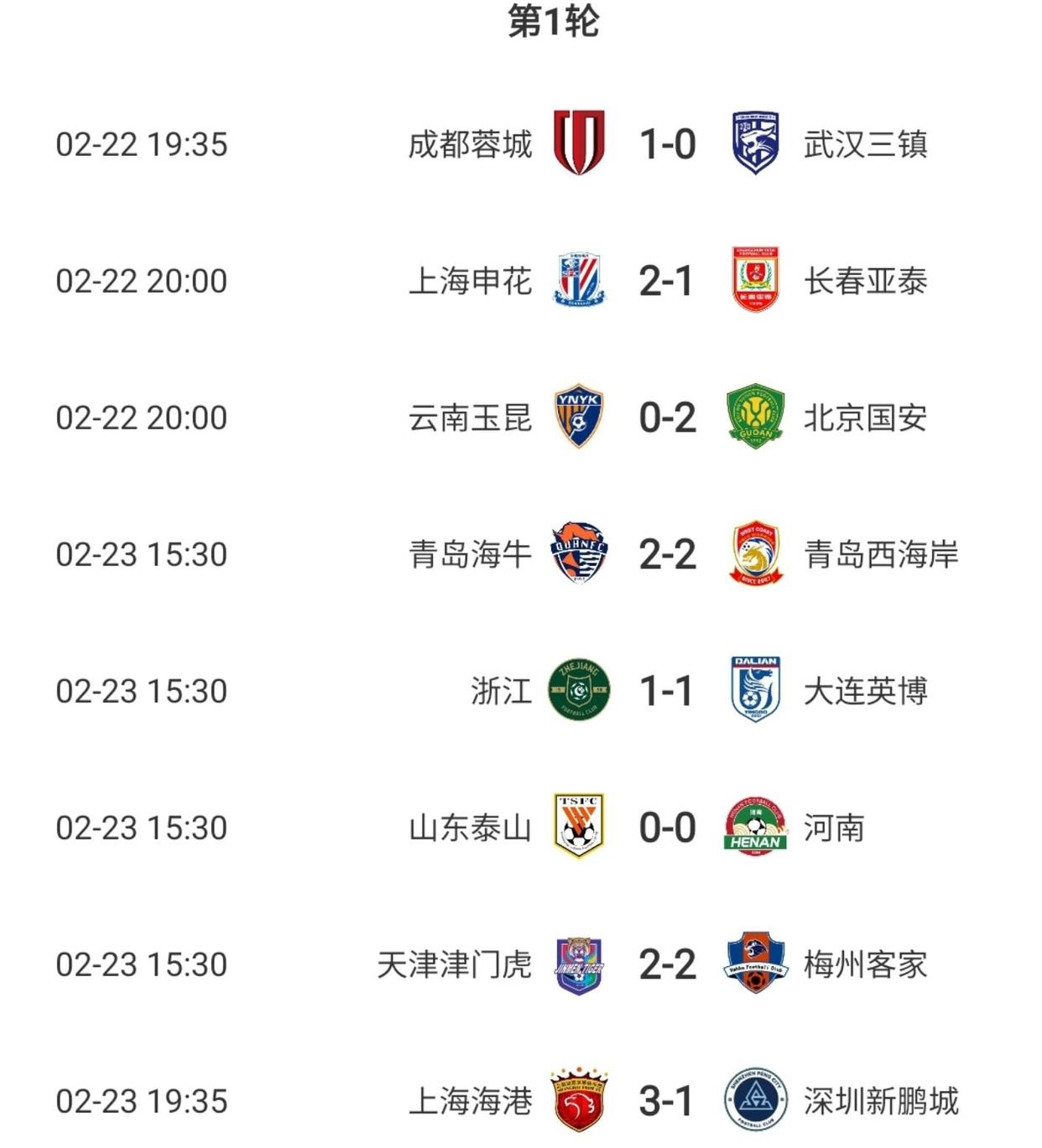
Task: View the 上海海港 vs 深圳新鹏城 match
Action: coord(667,1101)
